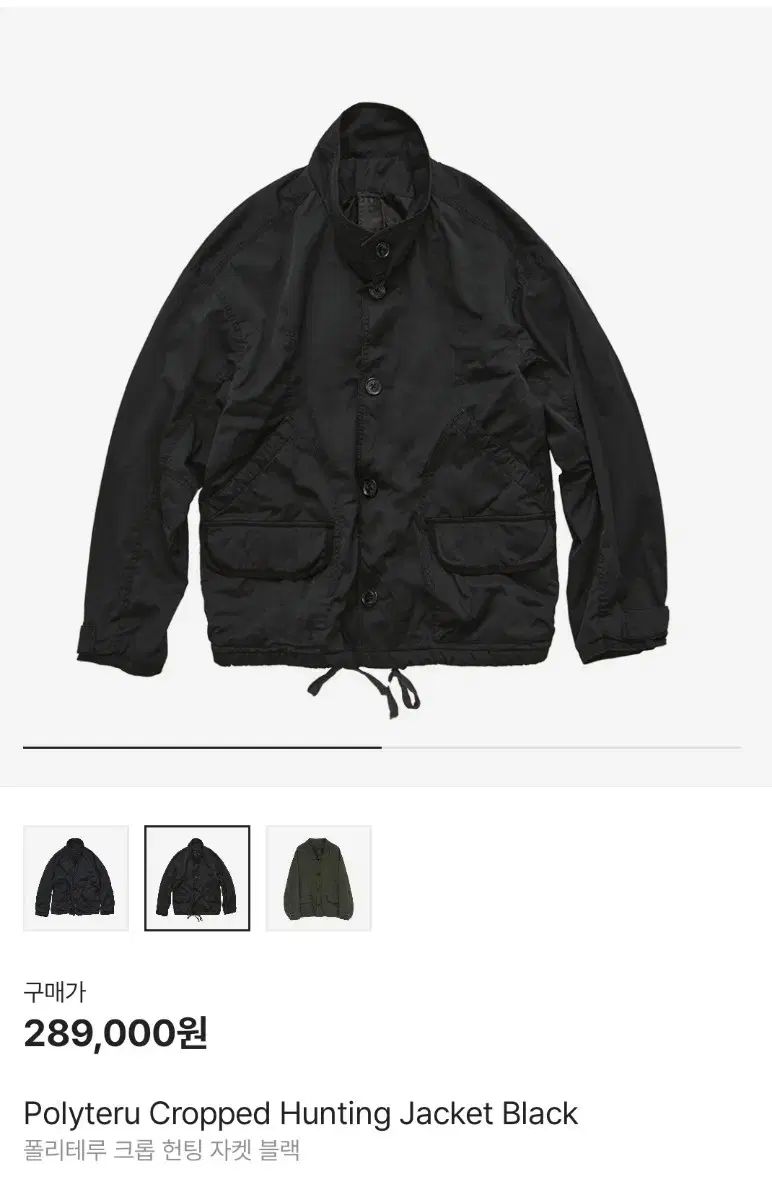The width and height of the screenshot is (772, 1200).
Task: View the olive green jacket thumbnail
Action: click(x=318, y=878)
